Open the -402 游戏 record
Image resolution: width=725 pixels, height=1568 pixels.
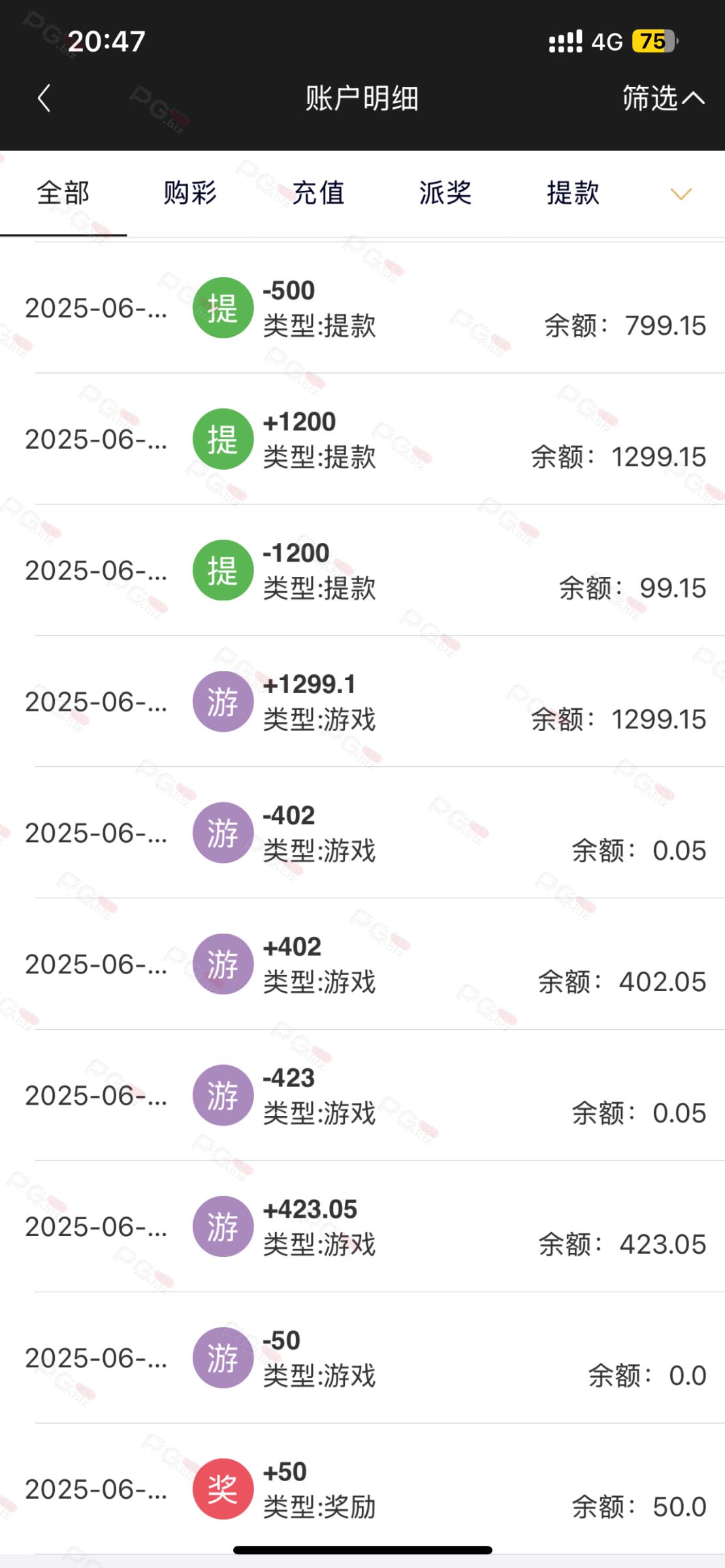[x=362, y=833]
